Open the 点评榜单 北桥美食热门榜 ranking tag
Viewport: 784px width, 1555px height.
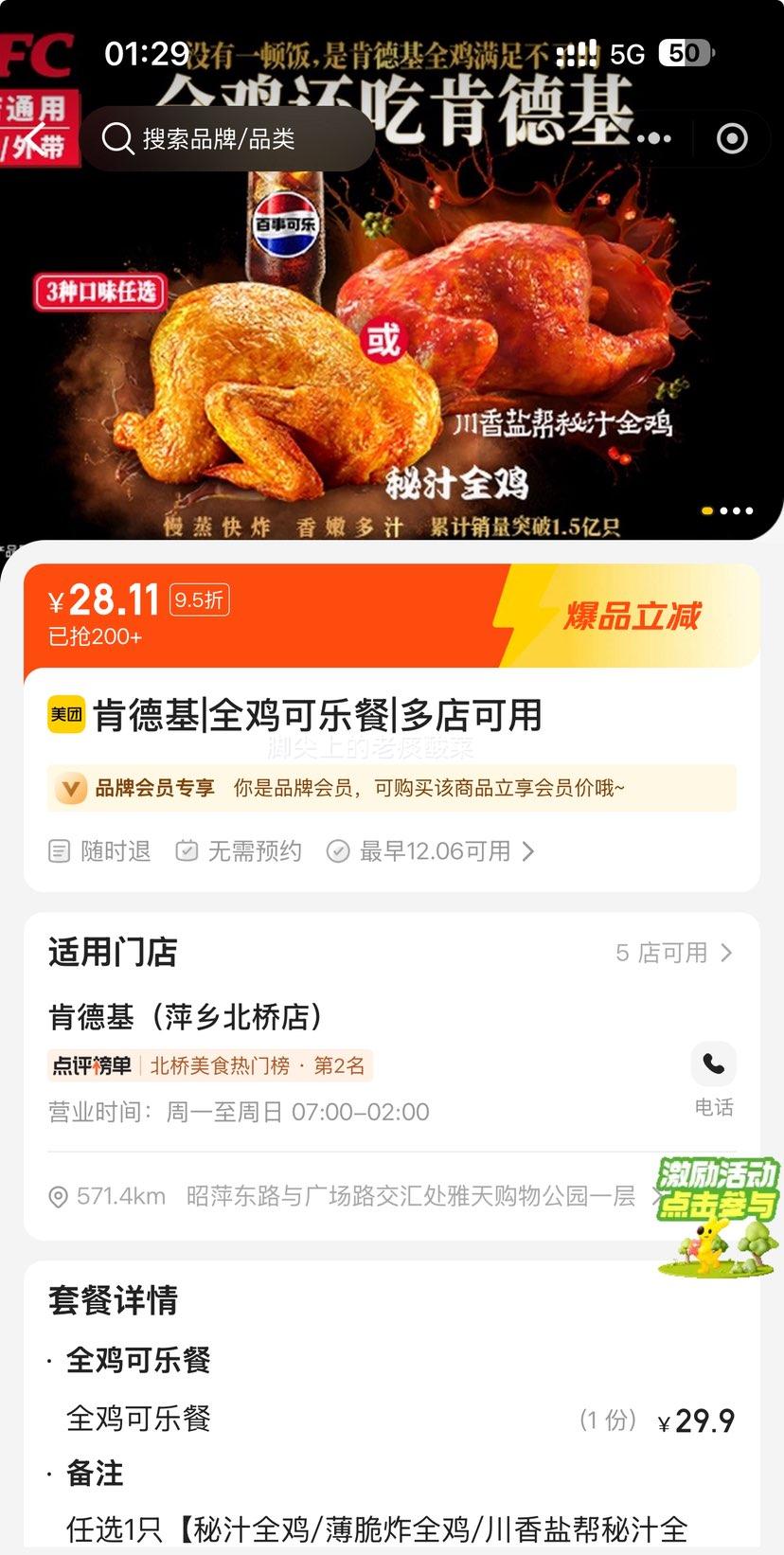210,1066
